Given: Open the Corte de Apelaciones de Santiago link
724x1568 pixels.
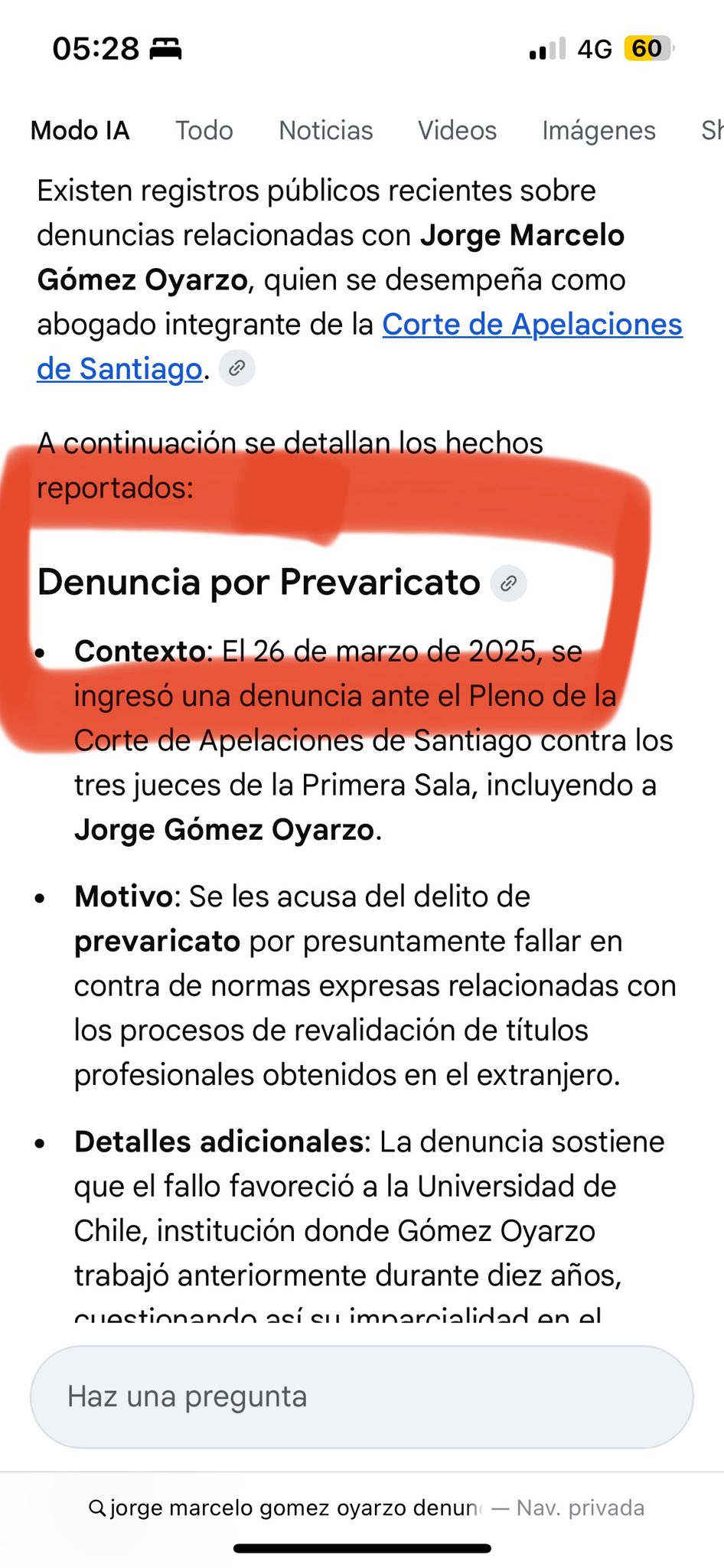Looking at the screenshot, I should pyautogui.click(x=531, y=325).
